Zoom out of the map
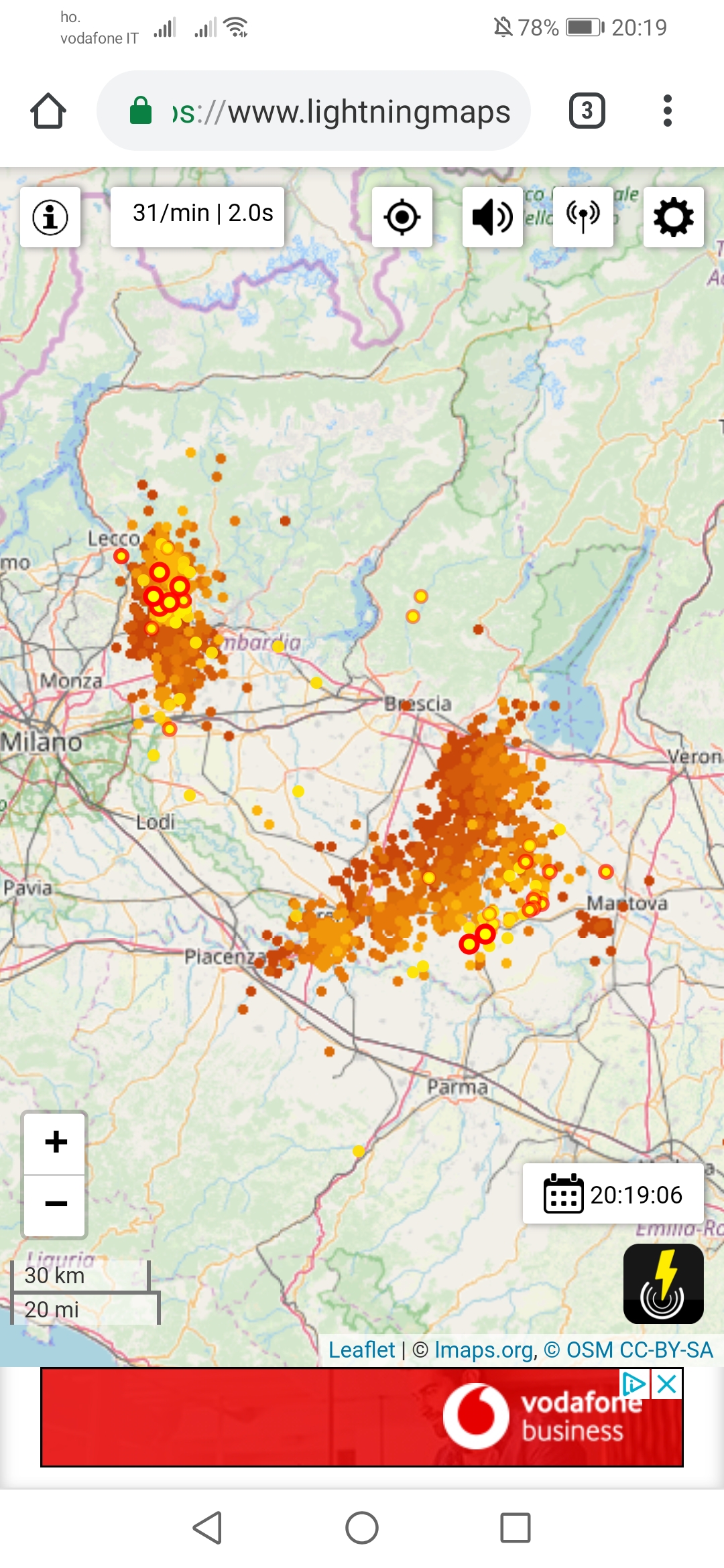Viewport: 724px width, 1568px height. coord(56,1204)
